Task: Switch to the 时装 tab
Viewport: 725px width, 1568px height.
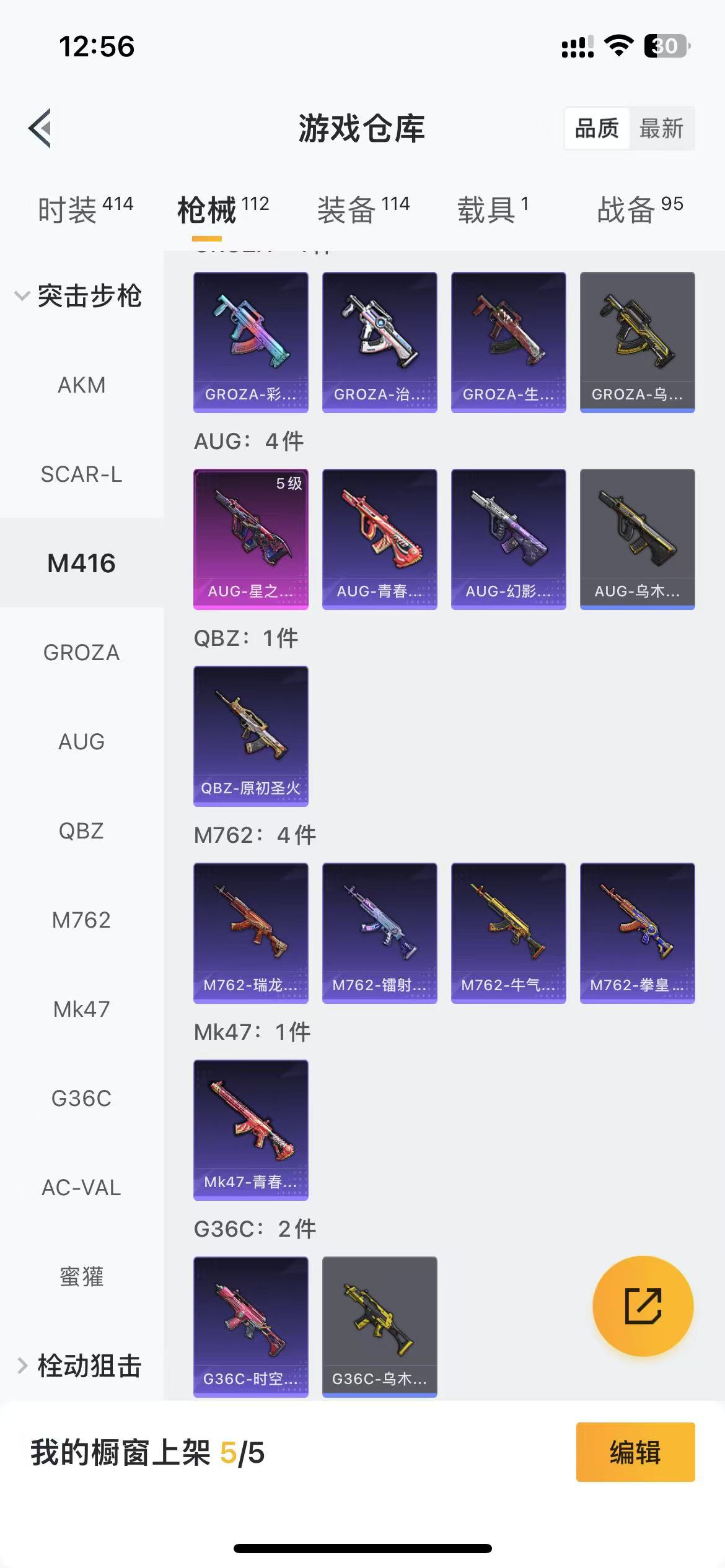Action: click(x=85, y=209)
